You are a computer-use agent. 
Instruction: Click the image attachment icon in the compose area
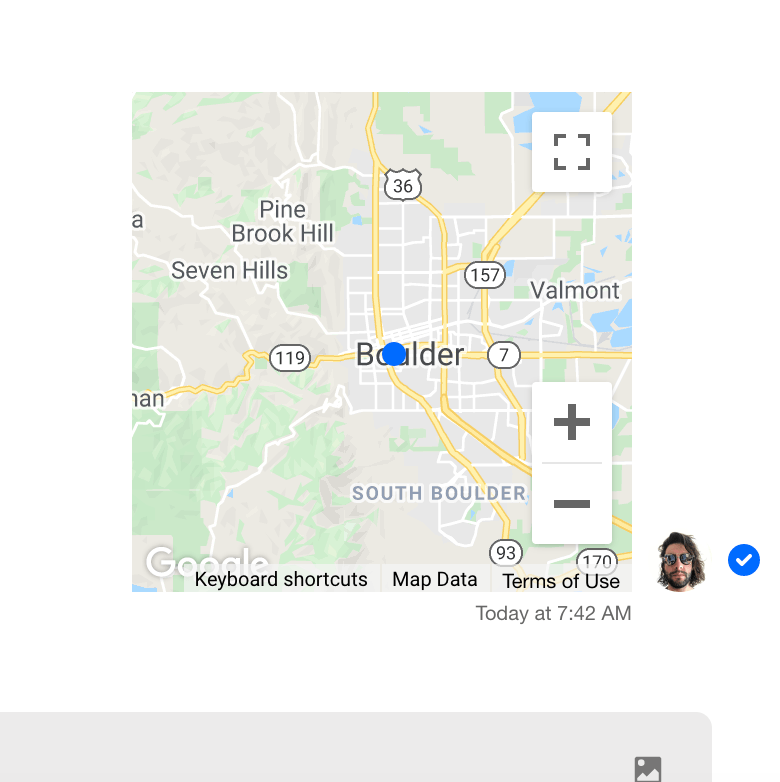pos(647,769)
